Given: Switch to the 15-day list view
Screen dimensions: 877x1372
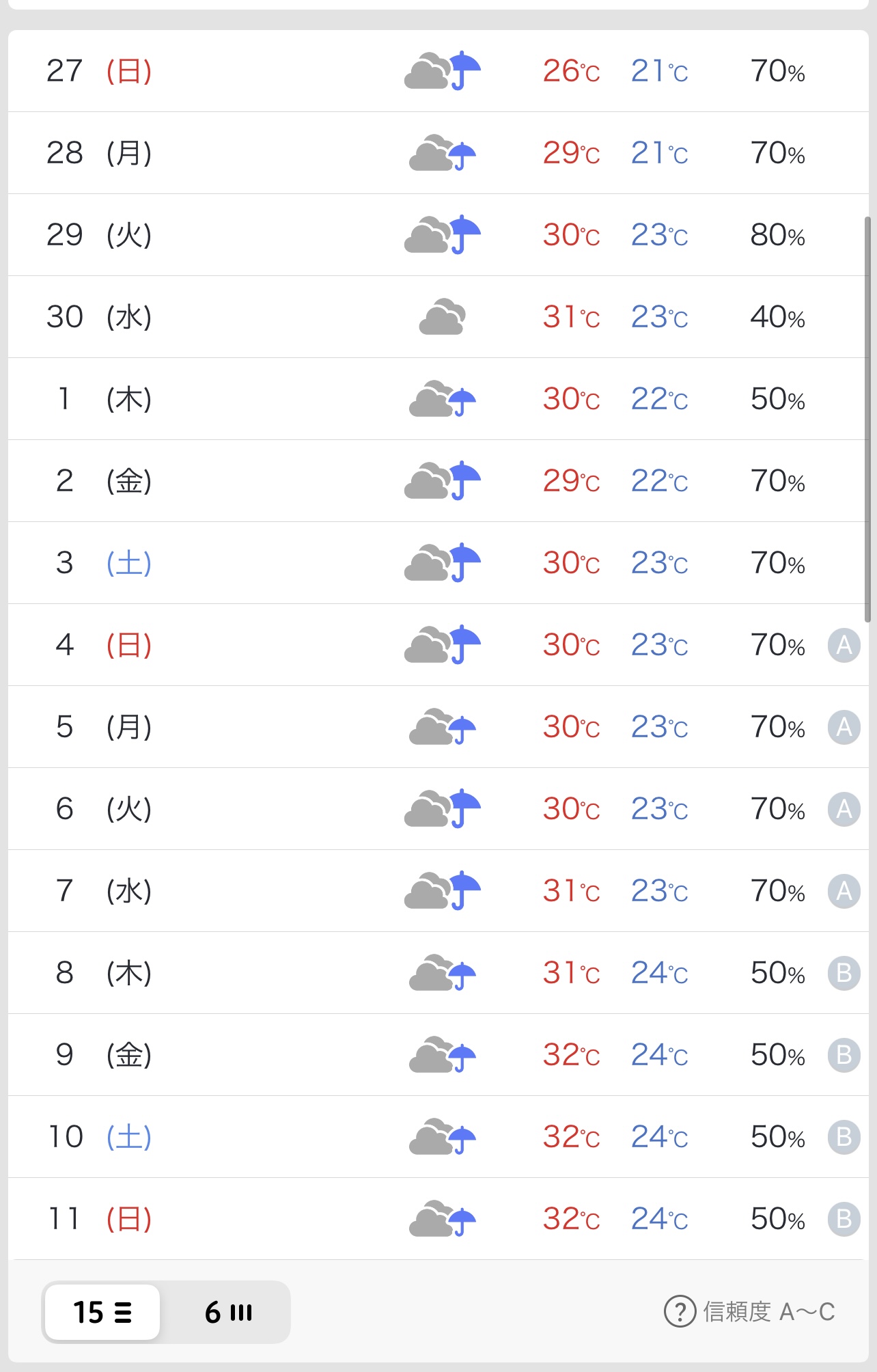Looking at the screenshot, I should point(102,1313).
